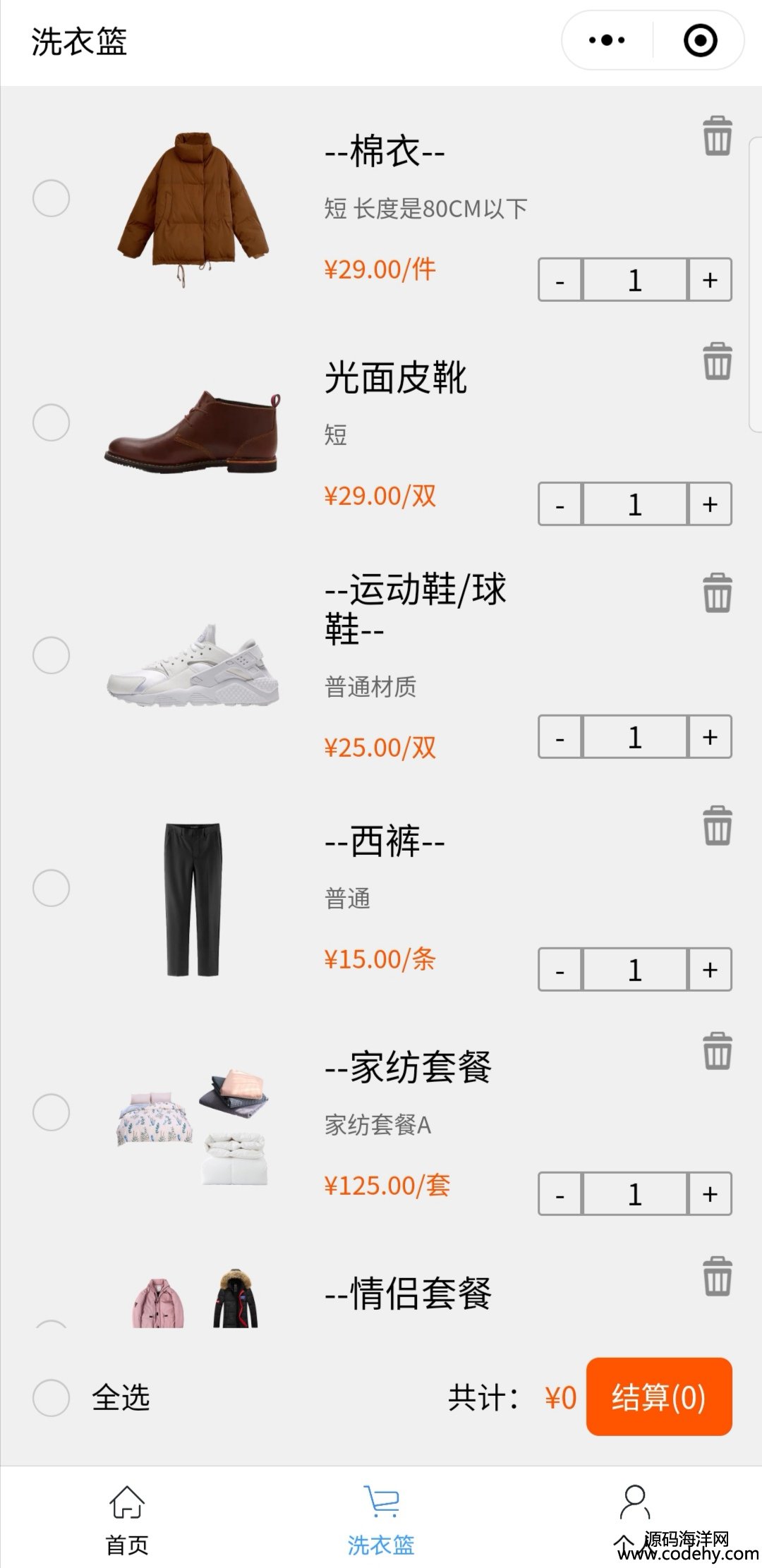Delete the 运动鞋/球鞋 item
The image size is (762, 1568).
(x=717, y=592)
